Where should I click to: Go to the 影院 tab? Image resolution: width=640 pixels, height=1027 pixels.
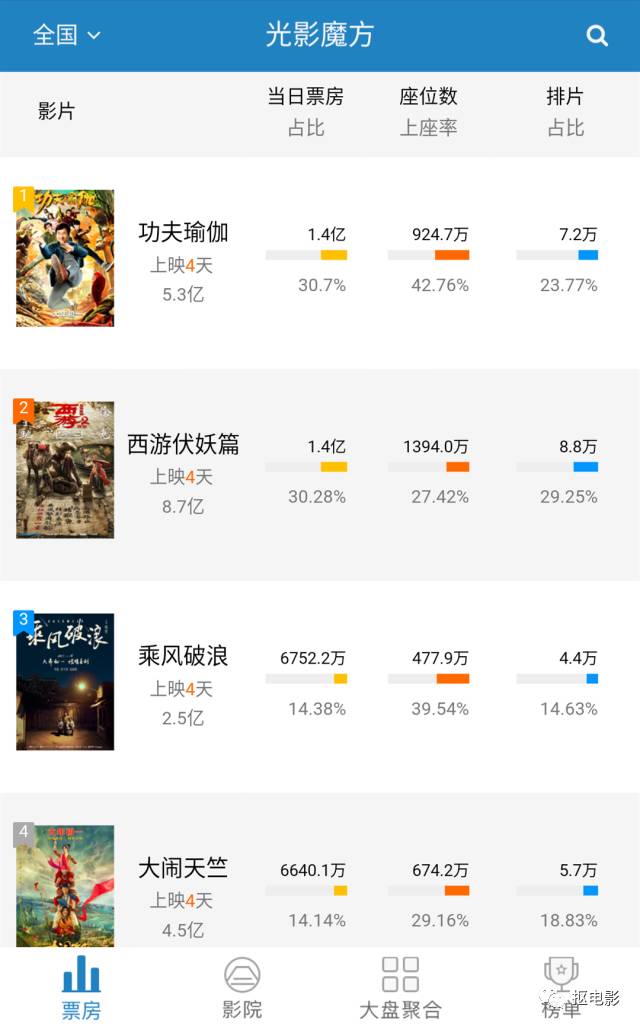(241, 987)
